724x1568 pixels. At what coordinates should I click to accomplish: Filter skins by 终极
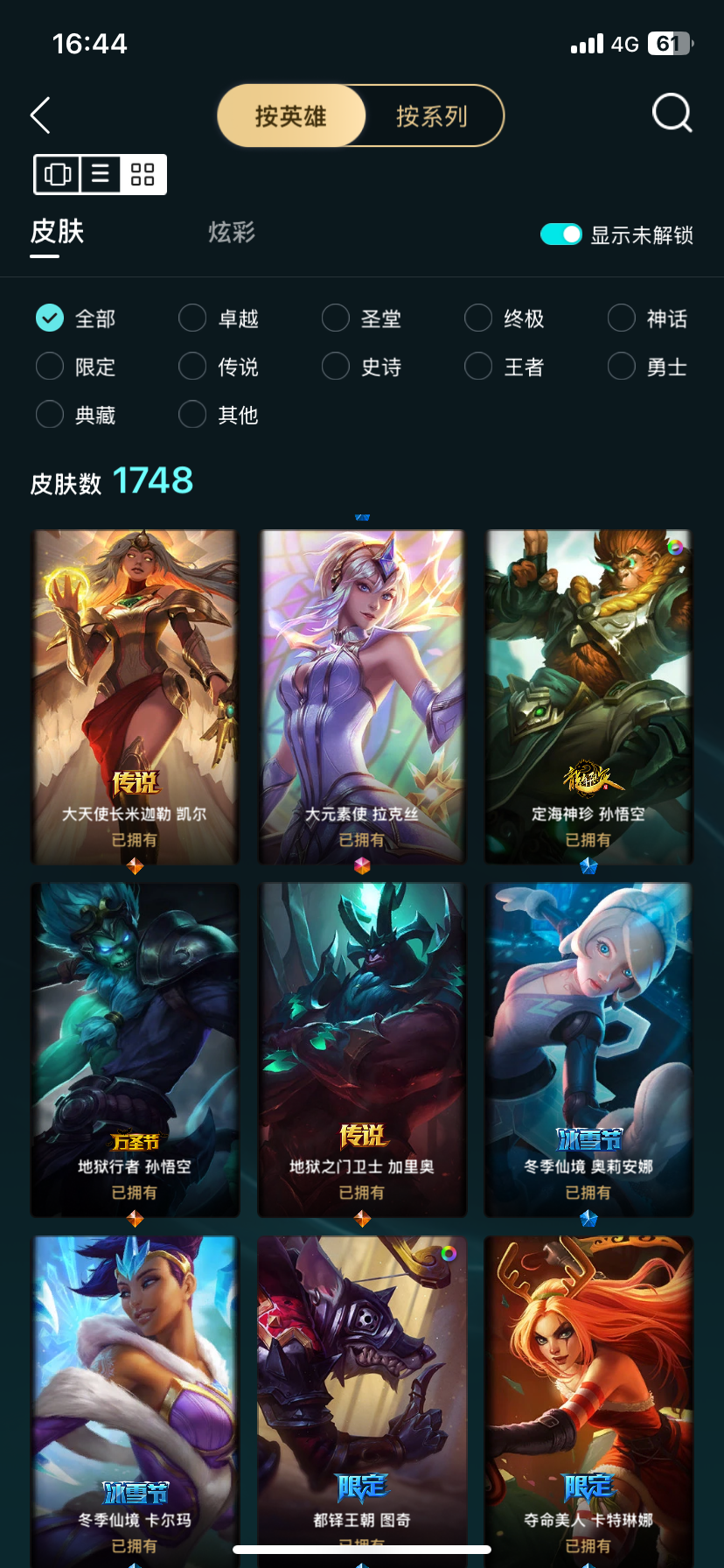click(505, 318)
